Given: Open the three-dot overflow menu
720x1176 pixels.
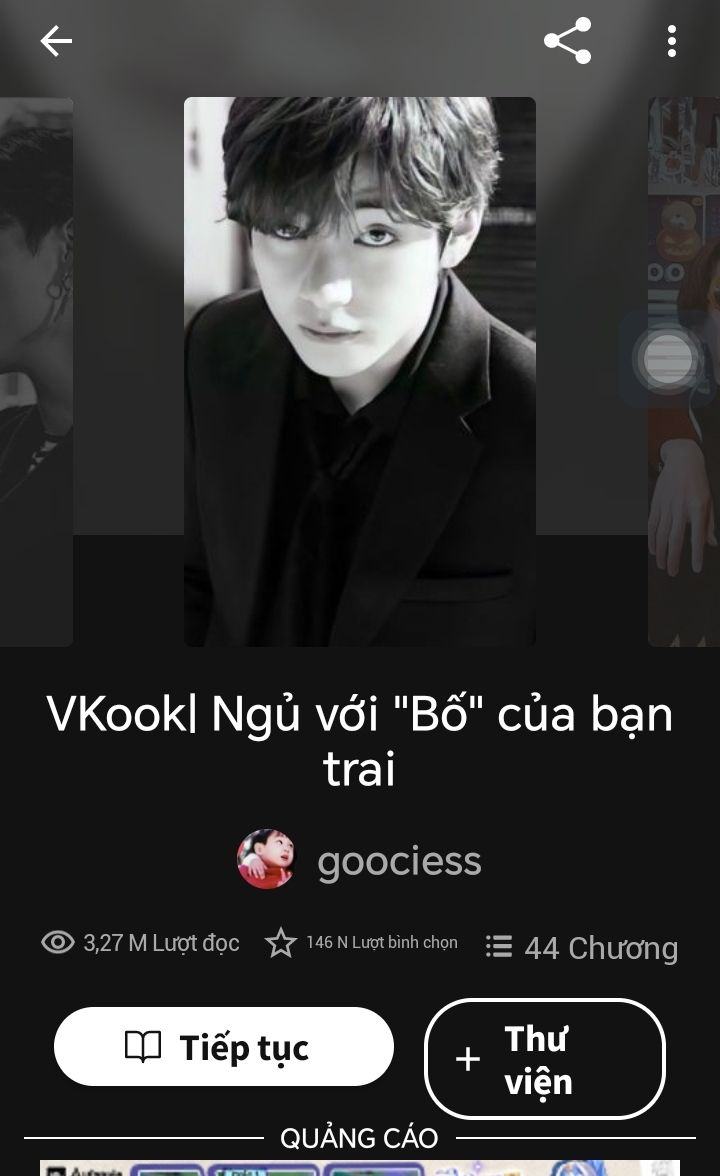Looking at the screenshot, I should tap(671, 41).
